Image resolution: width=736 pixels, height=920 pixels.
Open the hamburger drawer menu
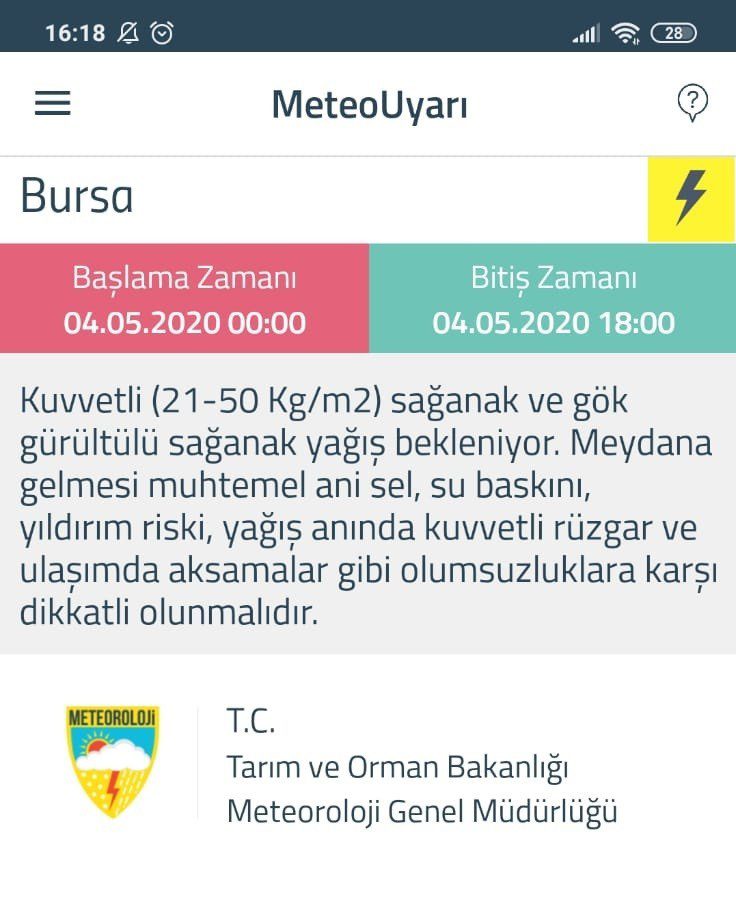52,104
